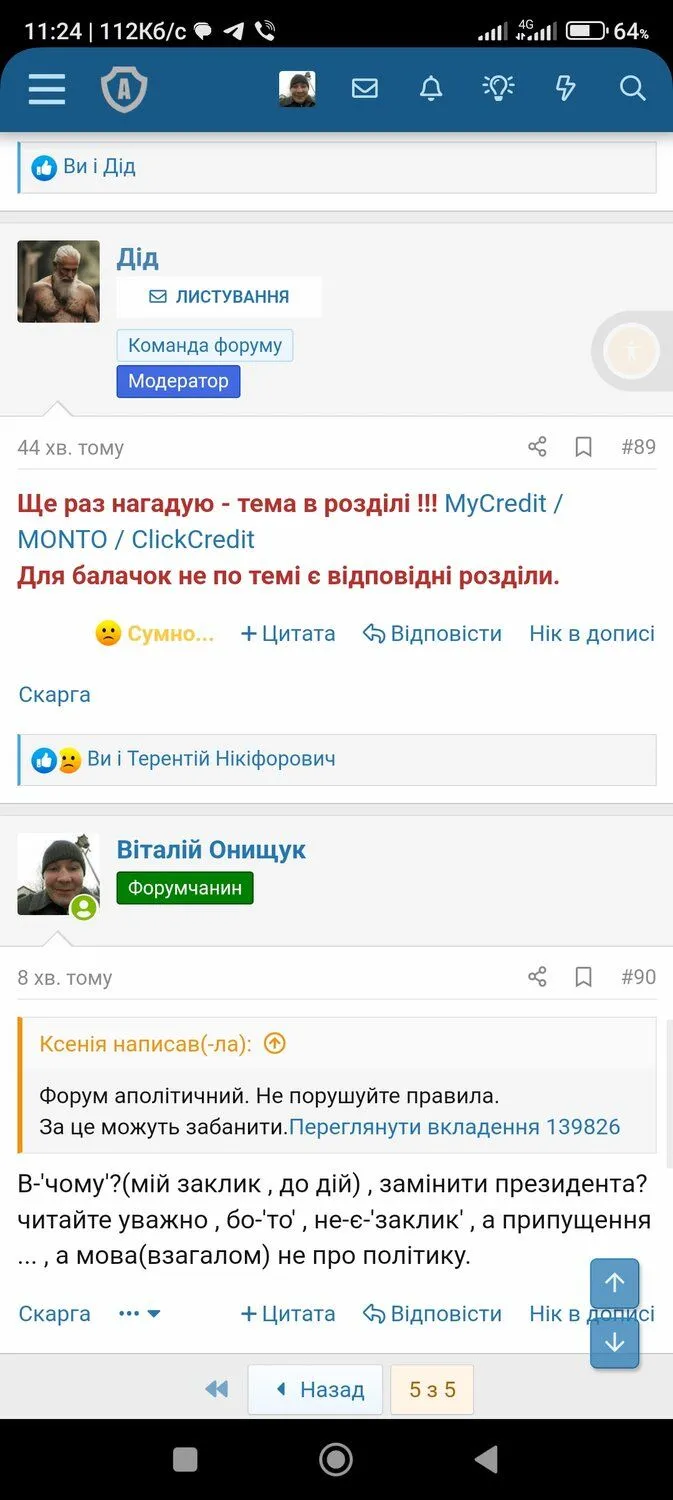The height and width of the screenshot is (1500, 673).
Task: Go to the phone's home screen
Action: [x=336, y=1459]
